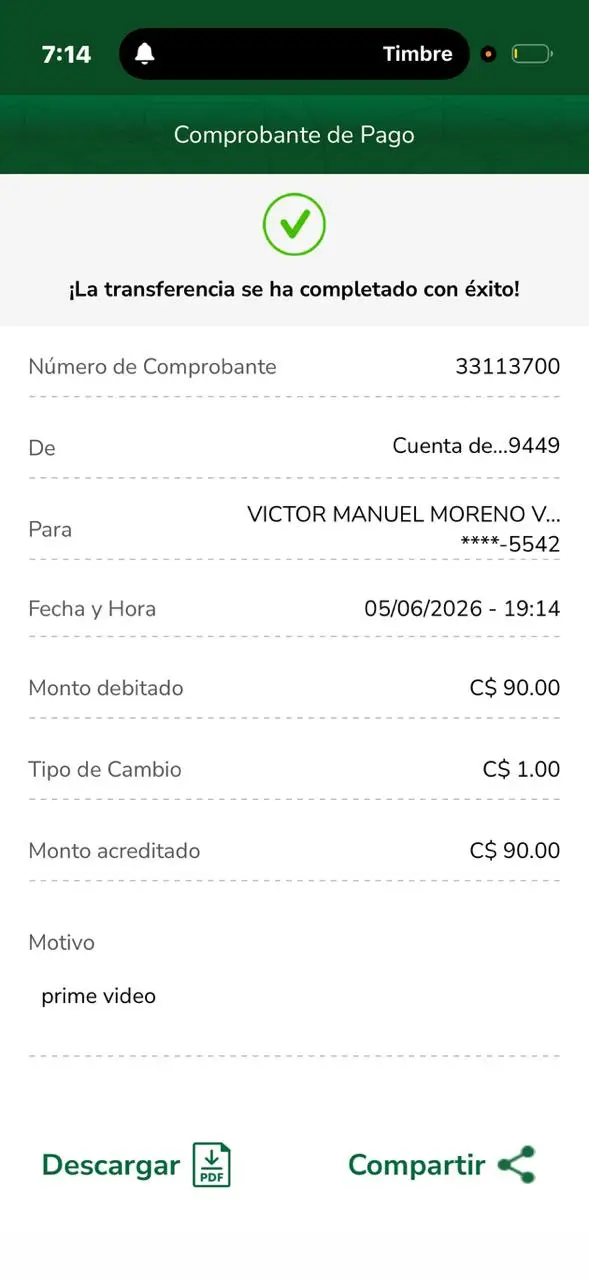The width and height of the screenshot is (589, 1280).
Task: Download the receipt as PDF
Action: 136,1165
